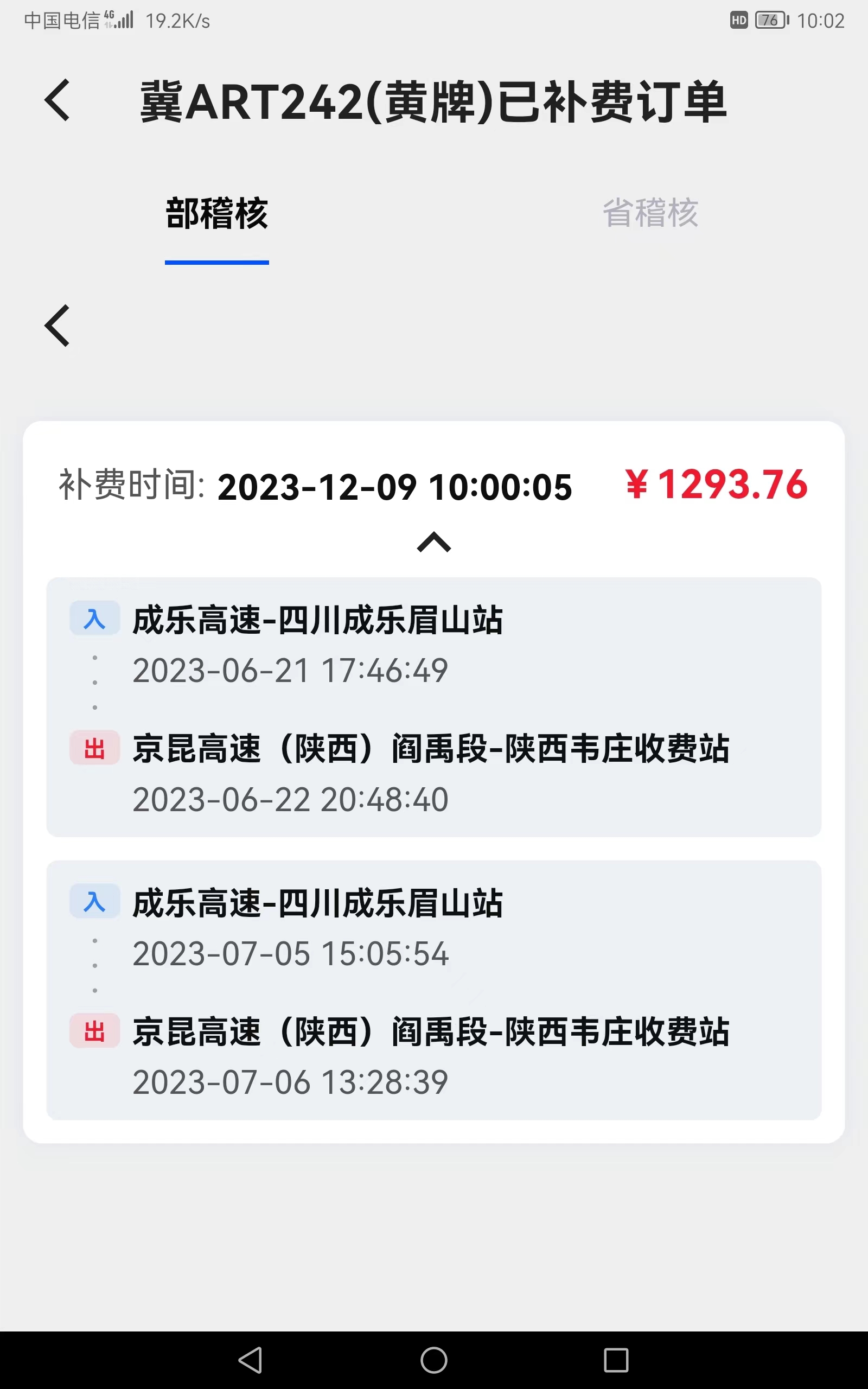
Task: Select the 部稽核 tab
Action: pos(217,214)
